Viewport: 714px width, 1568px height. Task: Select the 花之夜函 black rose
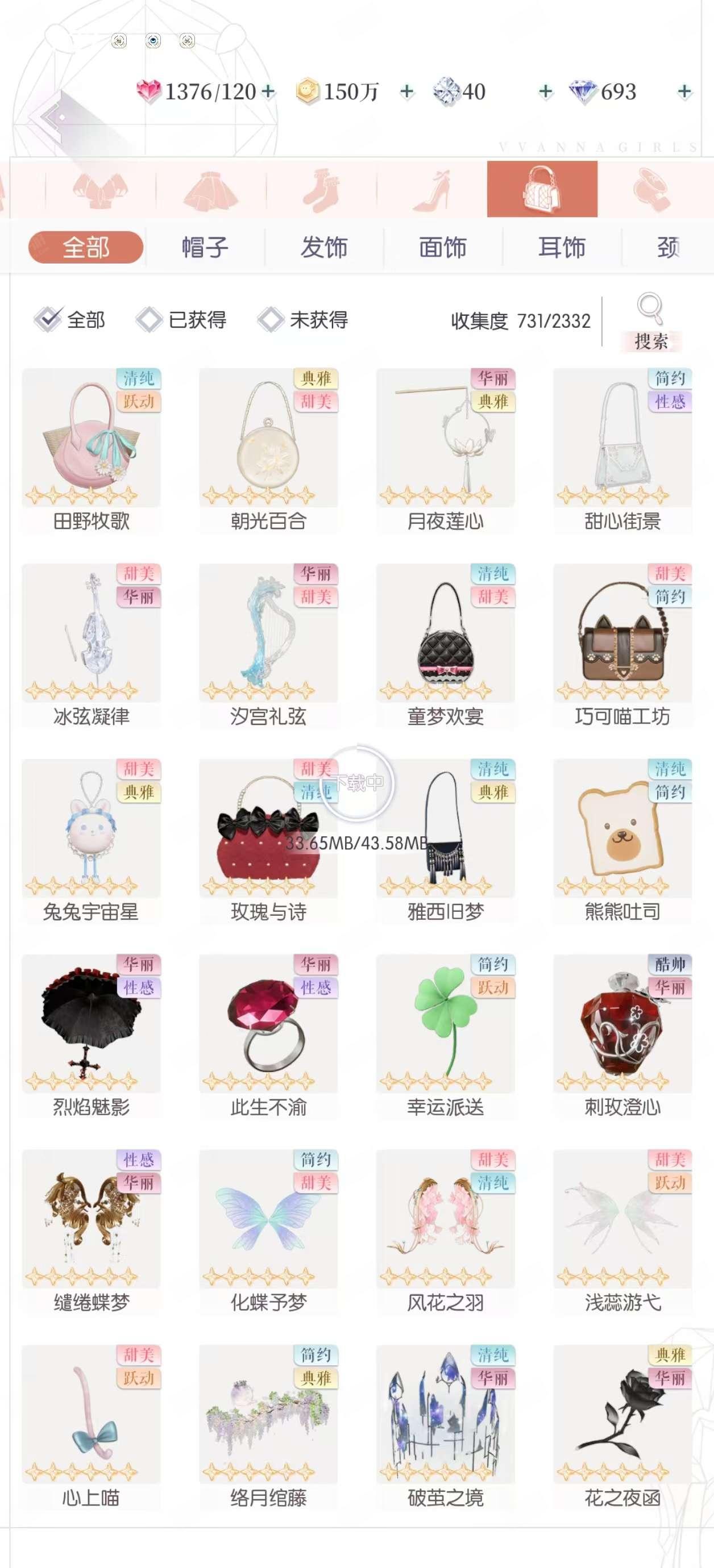pyautogui.click(x=622, y=1428)
